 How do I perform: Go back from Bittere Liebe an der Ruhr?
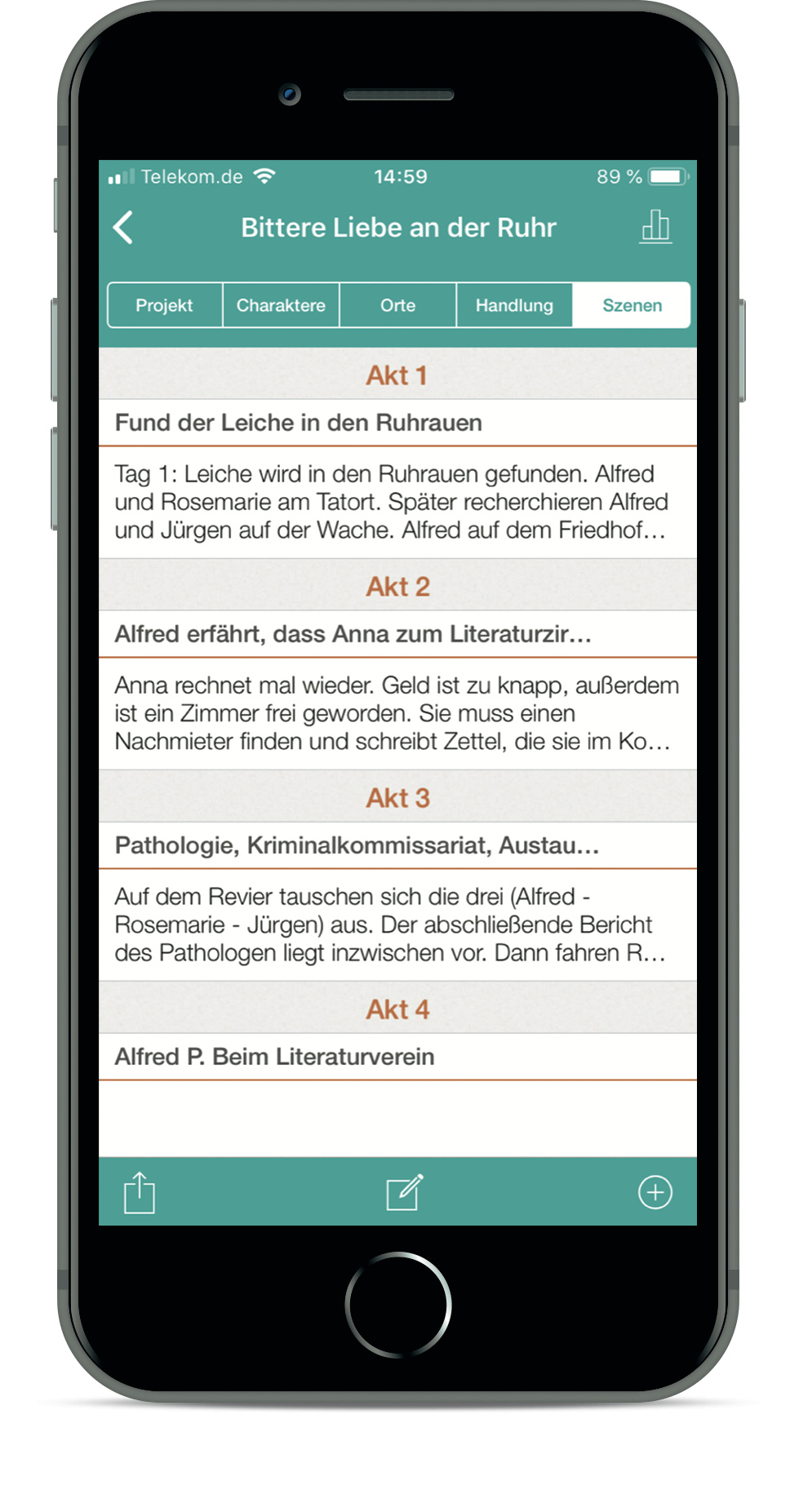(x=124, y=228)
